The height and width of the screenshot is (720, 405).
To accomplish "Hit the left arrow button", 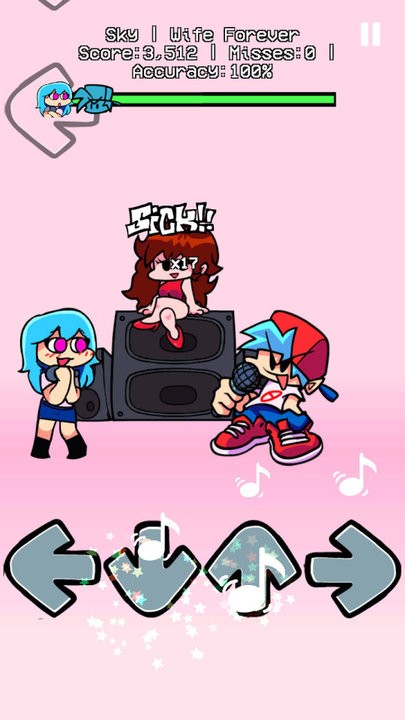I will 50,568.
